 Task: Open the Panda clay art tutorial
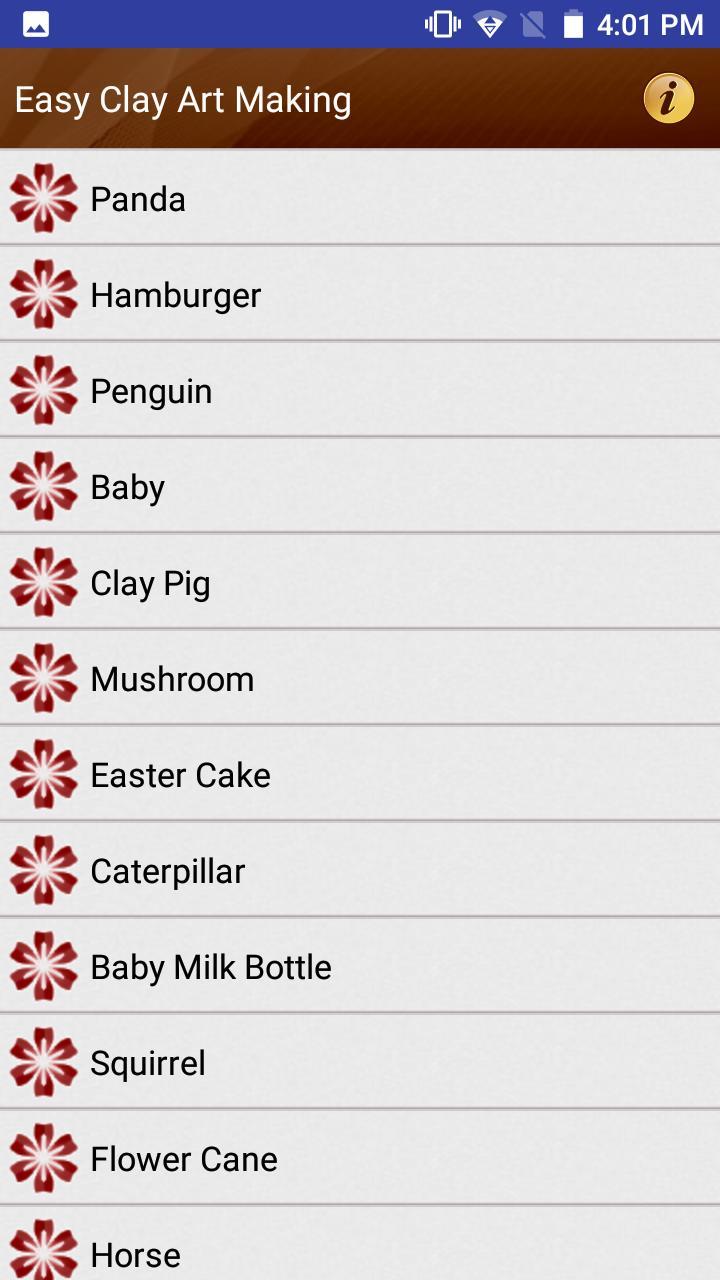coord(360,198)
